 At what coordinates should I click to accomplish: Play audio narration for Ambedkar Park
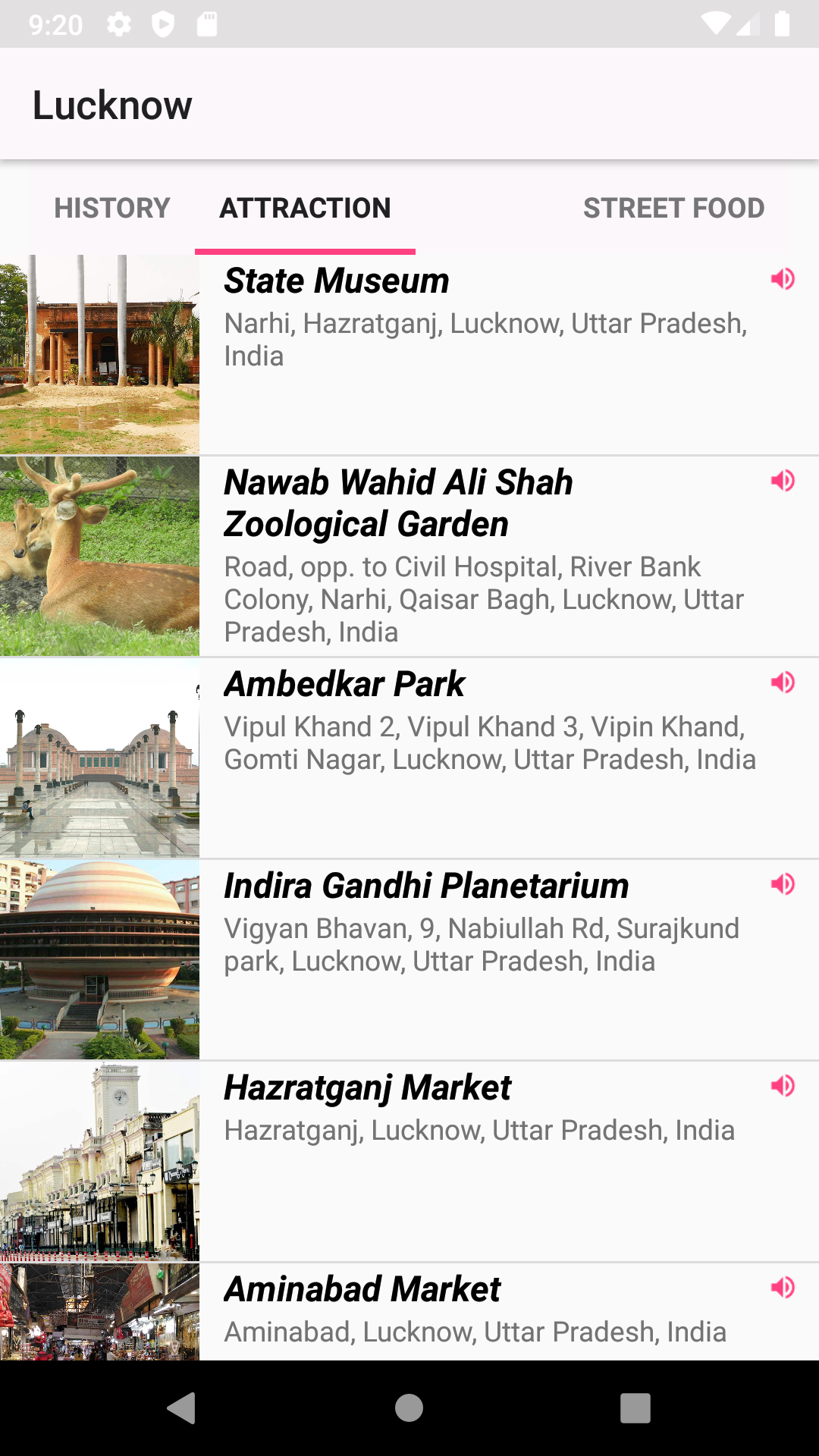coord(784,682)
